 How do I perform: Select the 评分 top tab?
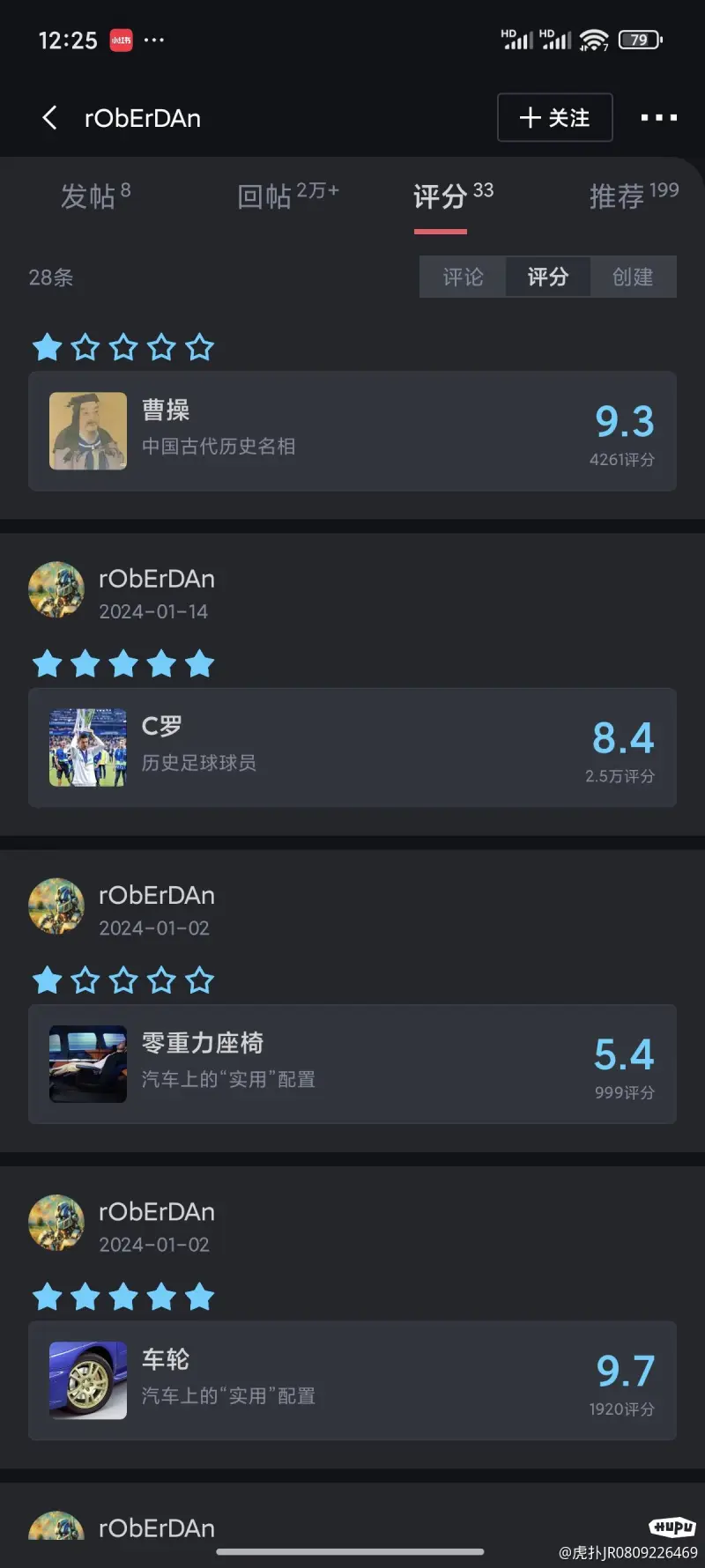pos(453,196)
